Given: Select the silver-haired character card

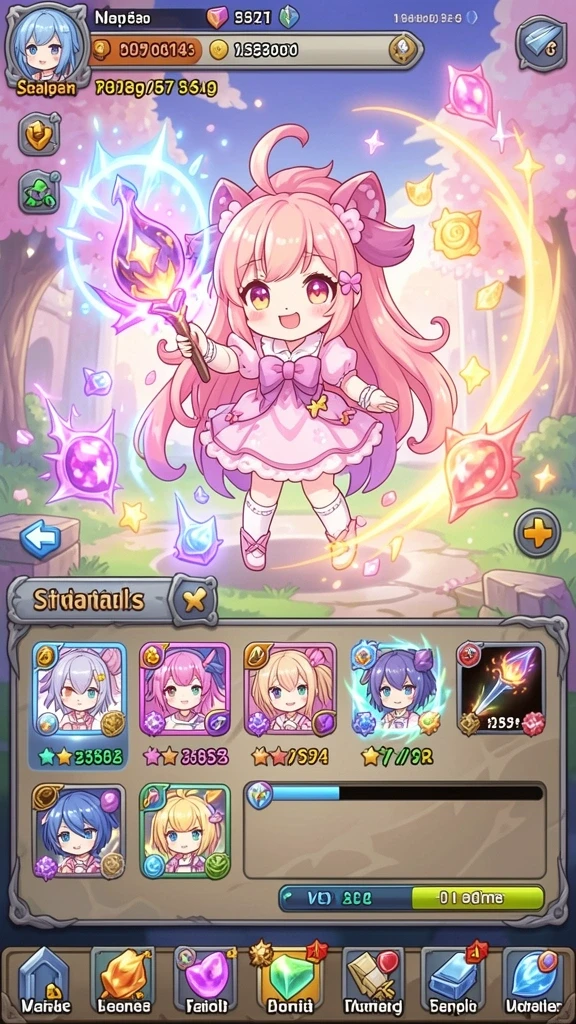Looking at the screenshot, I should tap(79, 690).
